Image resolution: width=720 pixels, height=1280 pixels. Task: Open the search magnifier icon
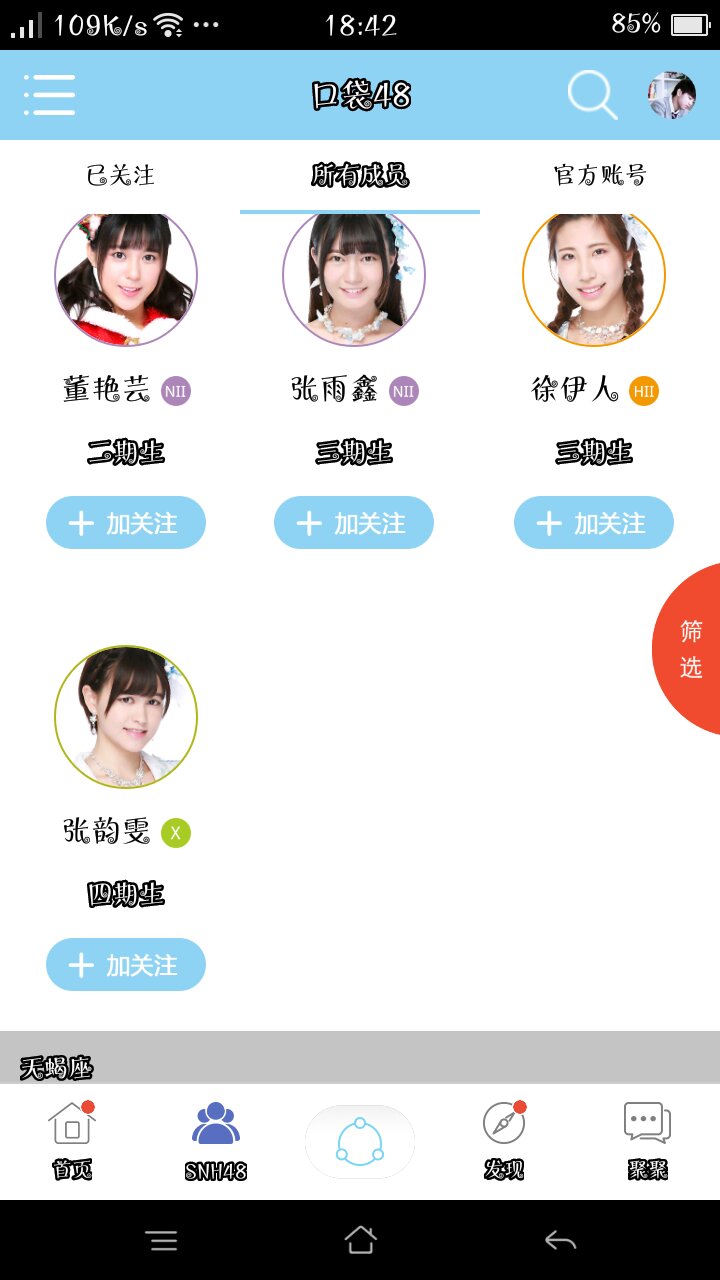pyautogui.click(x=592, y=95)
